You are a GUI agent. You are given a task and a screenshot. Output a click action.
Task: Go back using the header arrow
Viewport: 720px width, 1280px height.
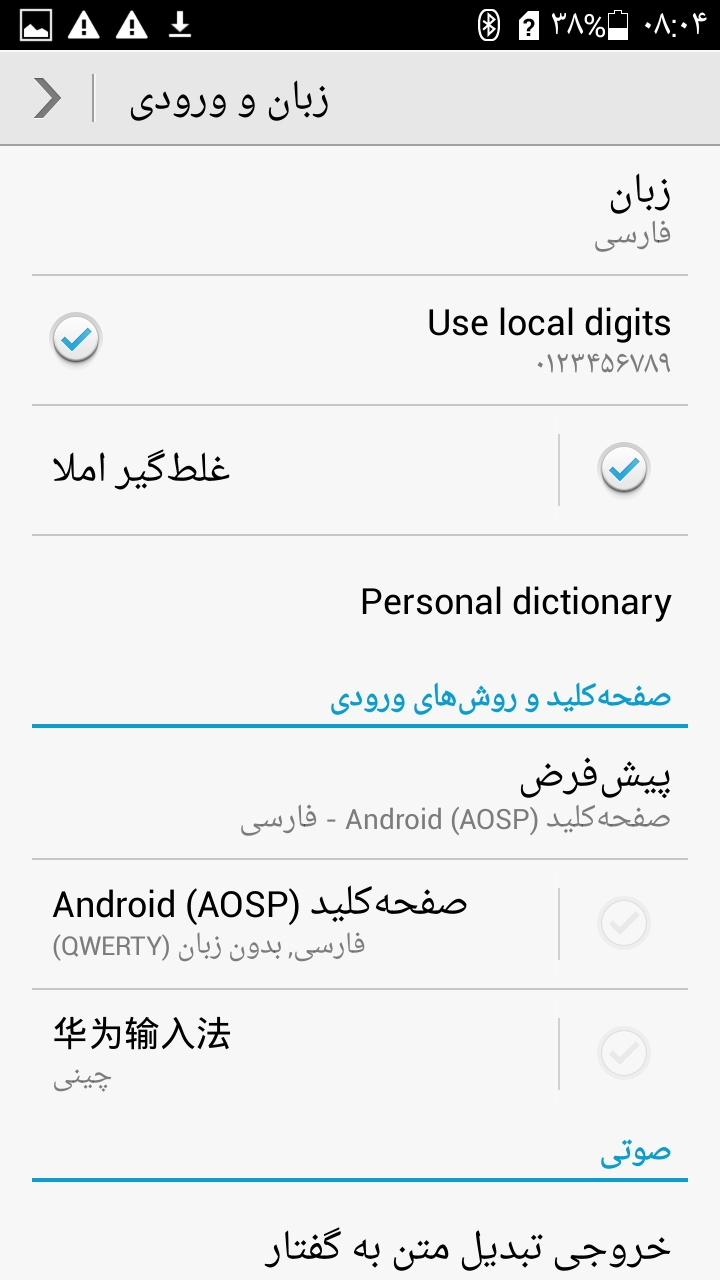pyautogui.click(x=47, y=99)
